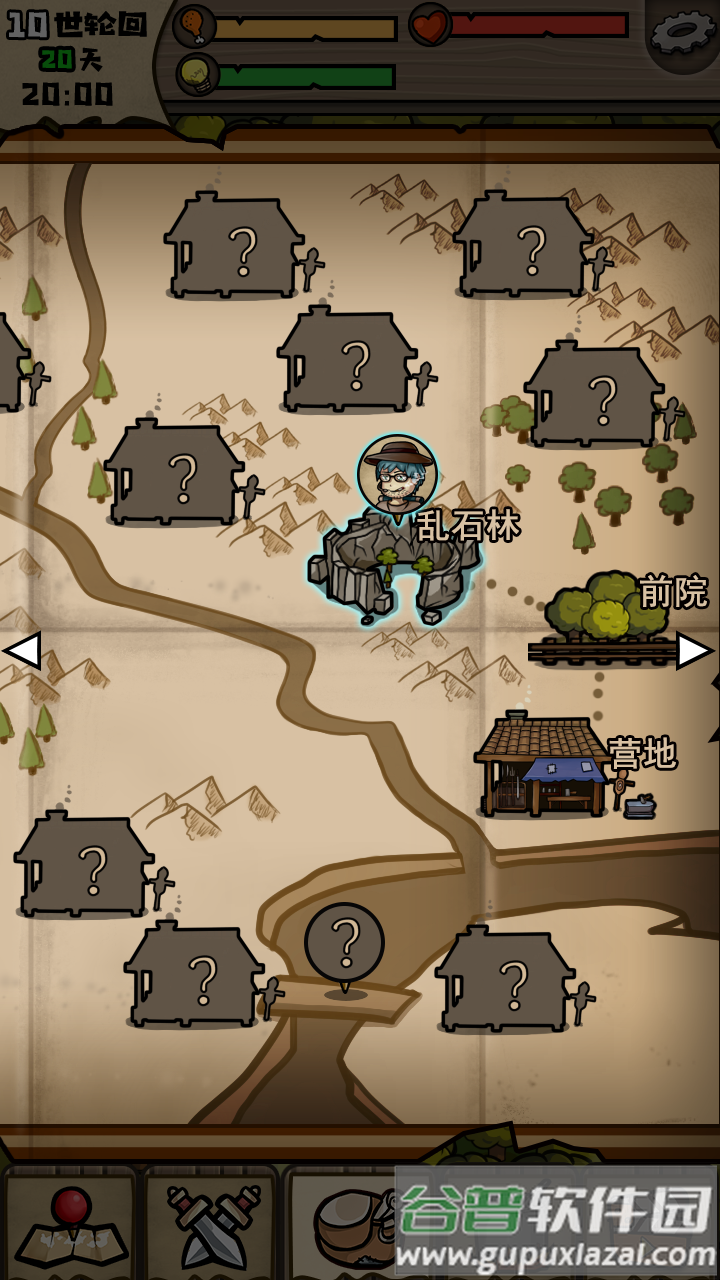This screenshot has height=1280, width=720.
Task: Move the map view to the right
Action: (694, 651)
